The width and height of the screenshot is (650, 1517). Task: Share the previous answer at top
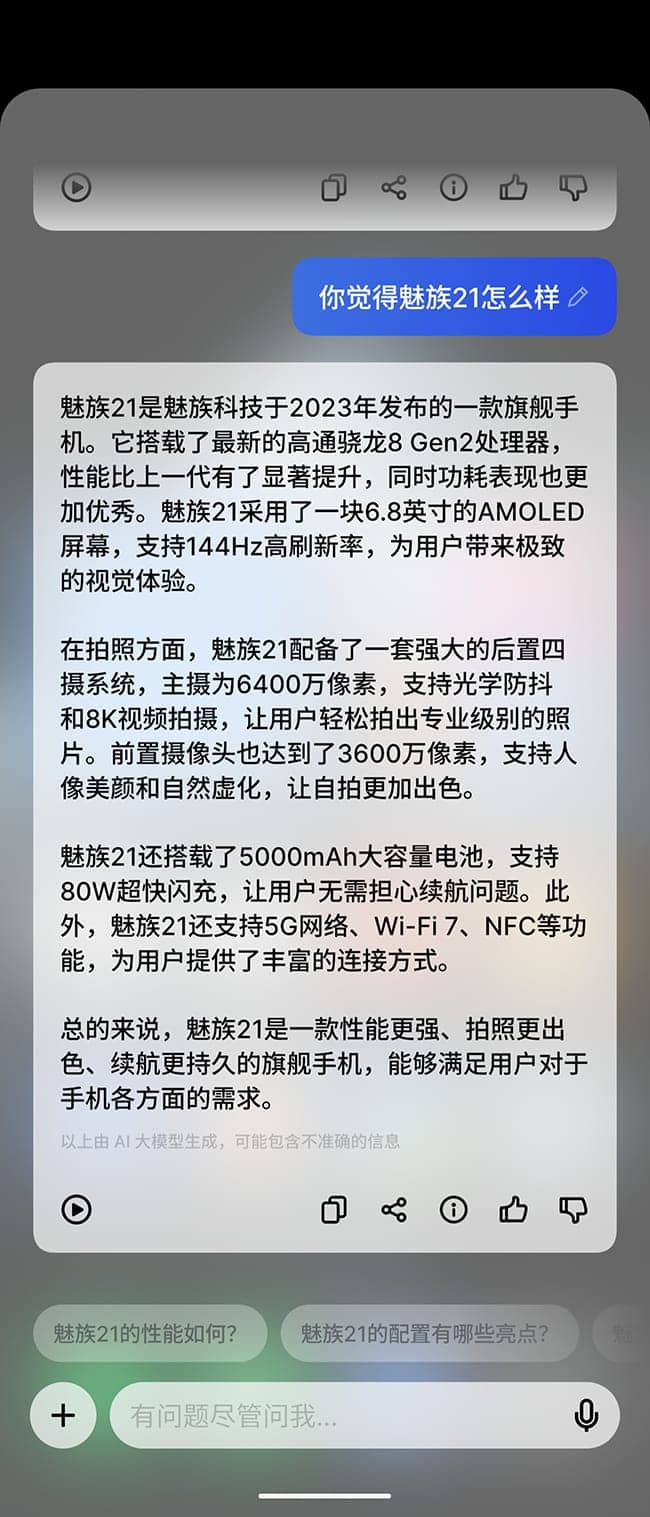(x=394, y=187)
